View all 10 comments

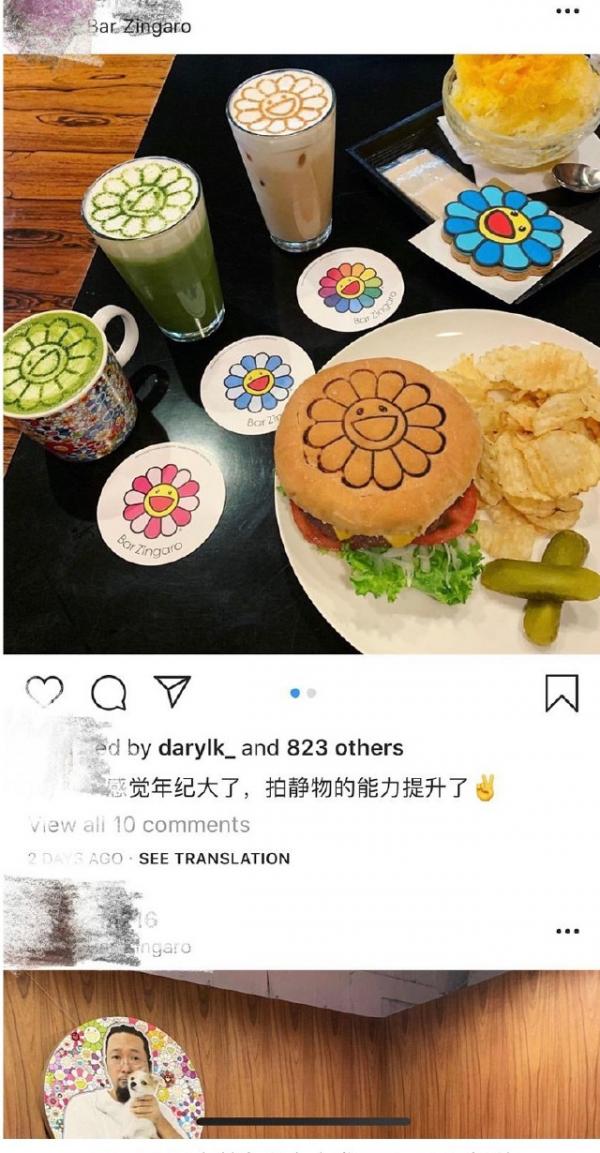pos(140,825)
